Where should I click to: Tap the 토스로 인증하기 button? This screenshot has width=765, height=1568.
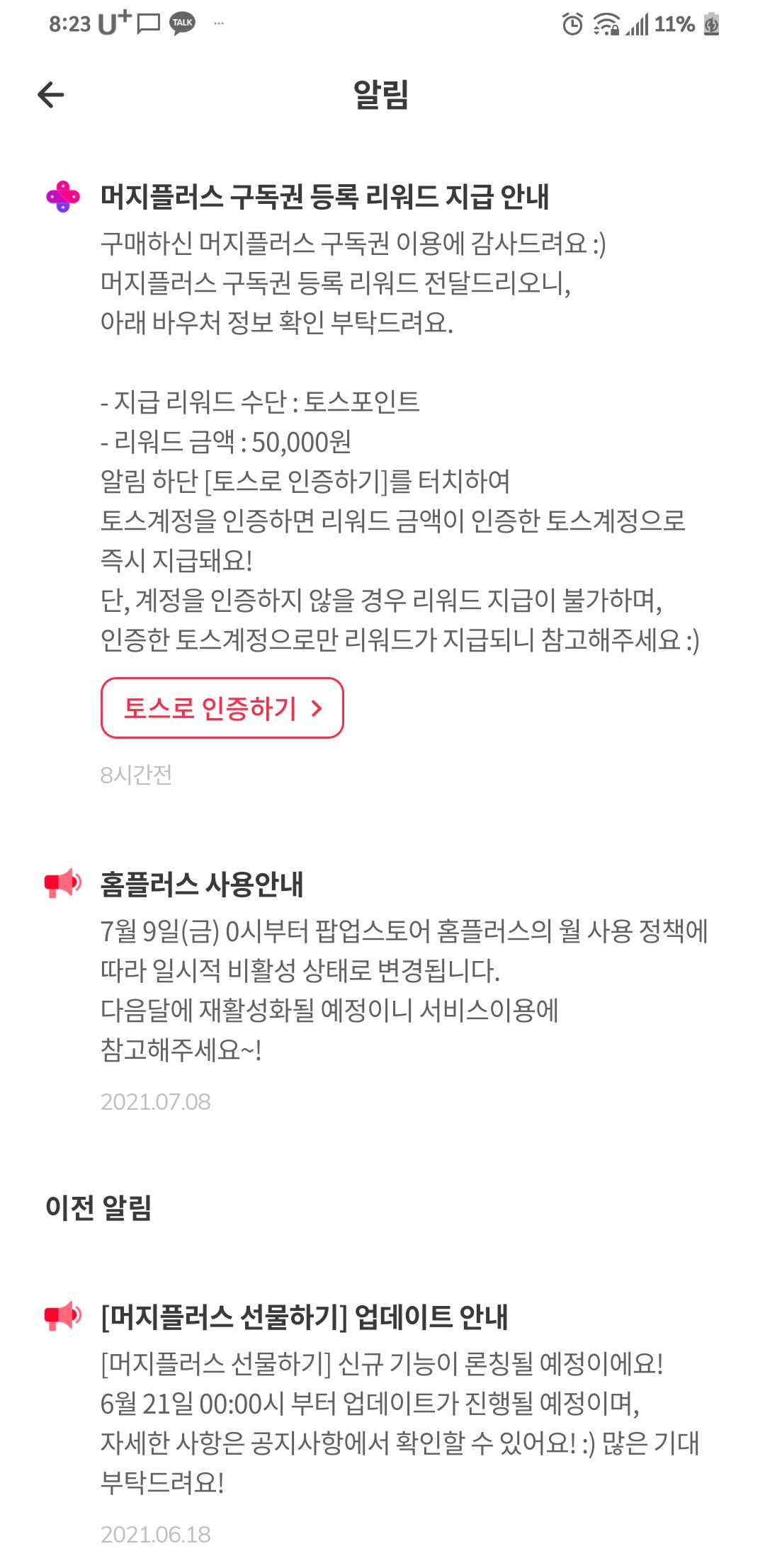[222, 708]
